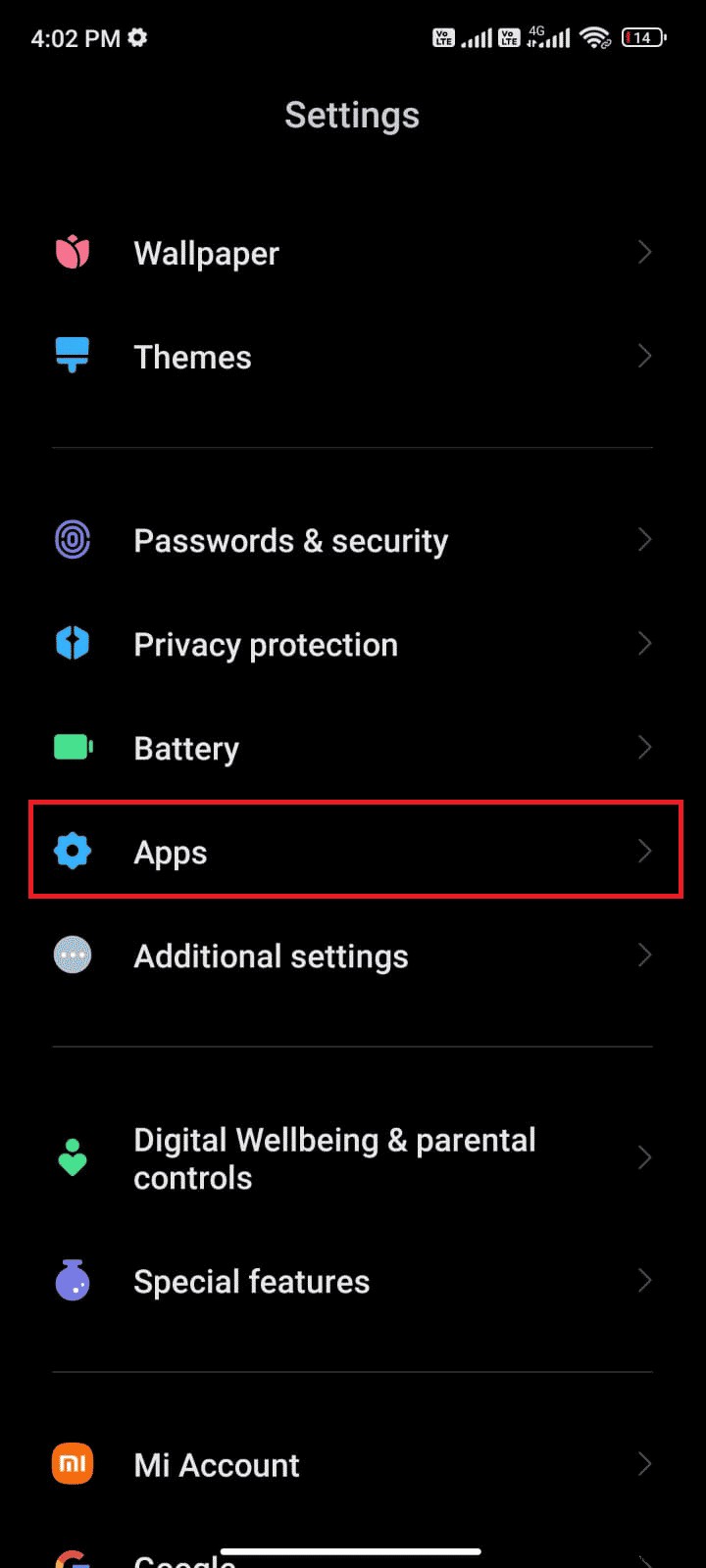Expand the Apps settings row
This screenshot has height=1568, width=706.
point(353,851)
